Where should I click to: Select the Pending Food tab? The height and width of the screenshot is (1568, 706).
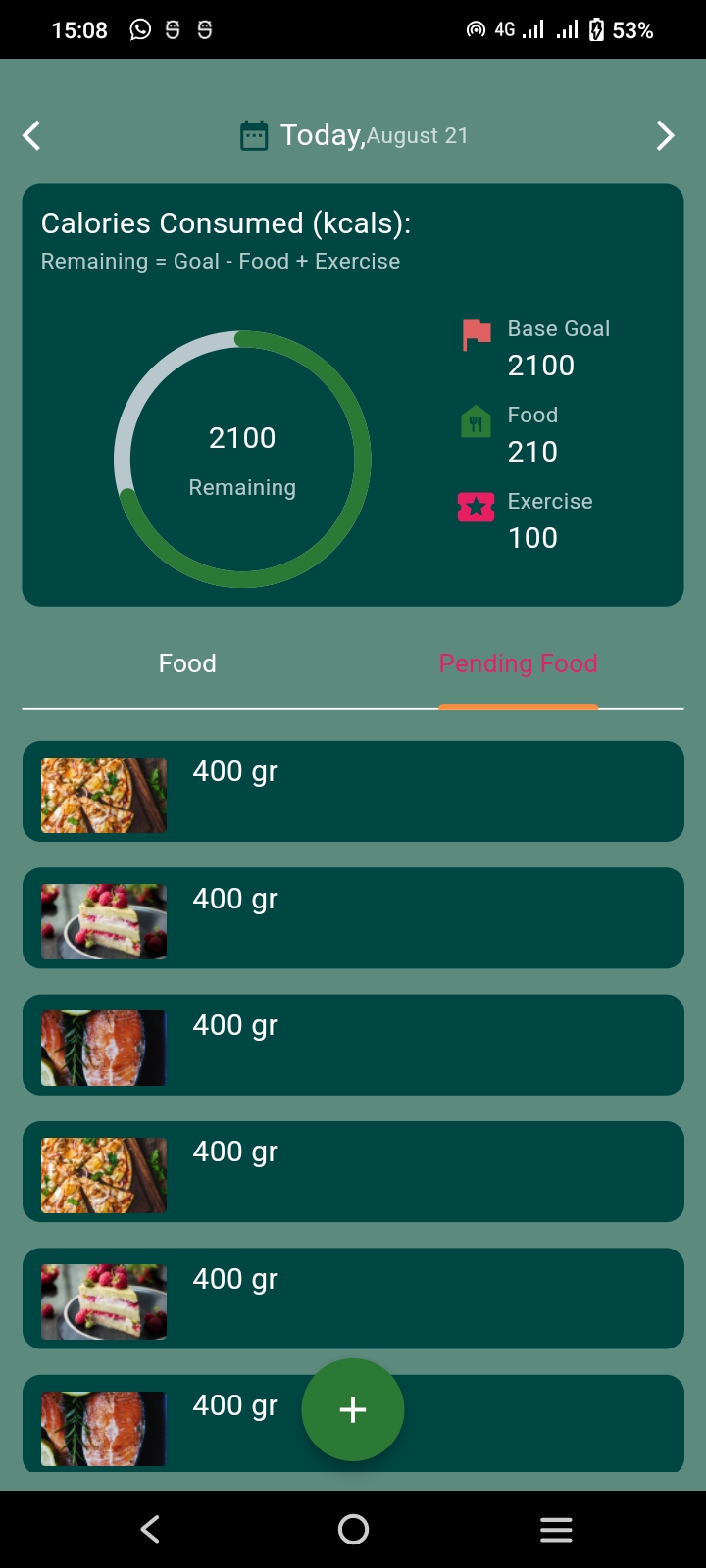(x=518, y=663)
